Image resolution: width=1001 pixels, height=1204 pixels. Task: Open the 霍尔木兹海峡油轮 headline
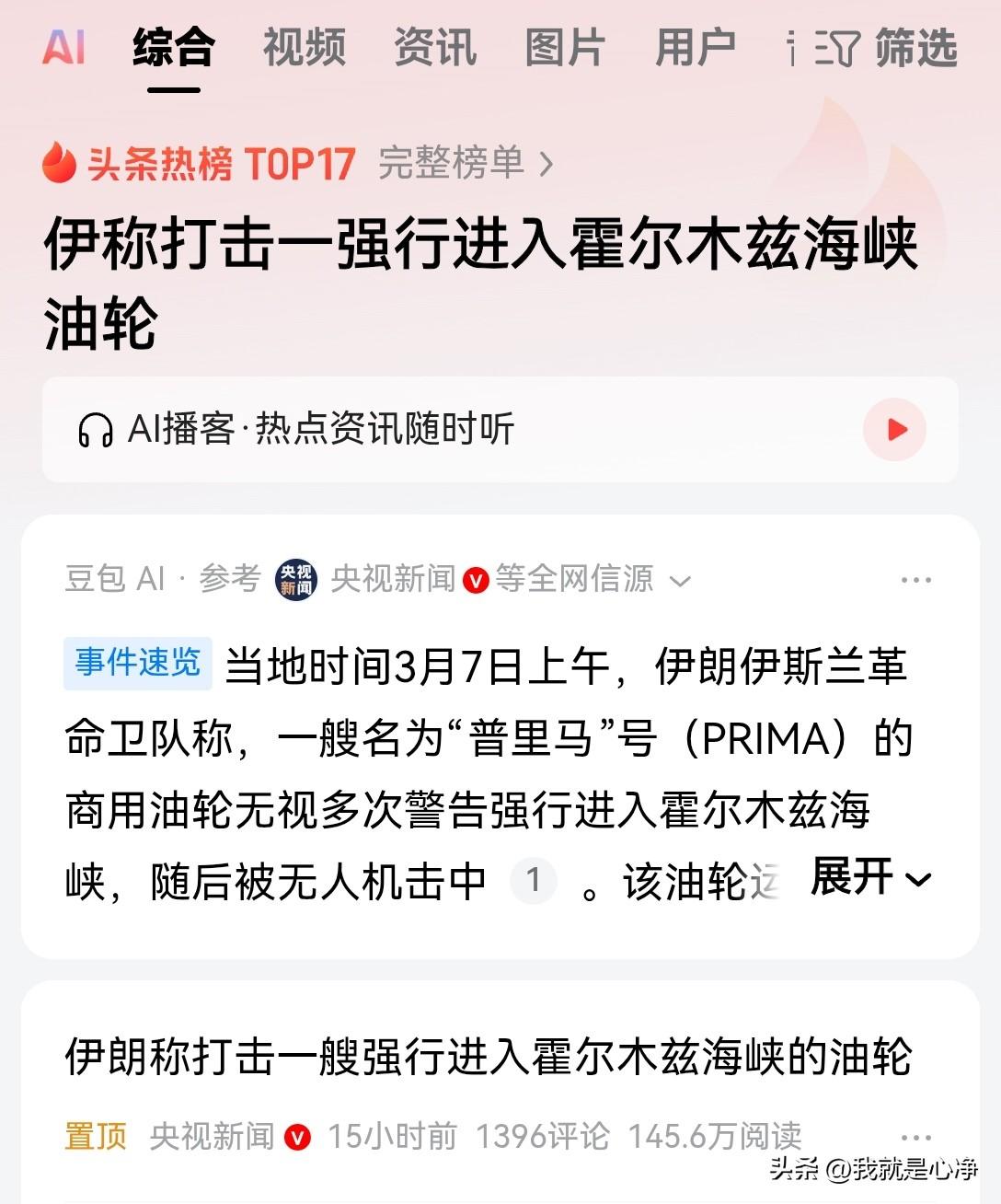[478, 276]
